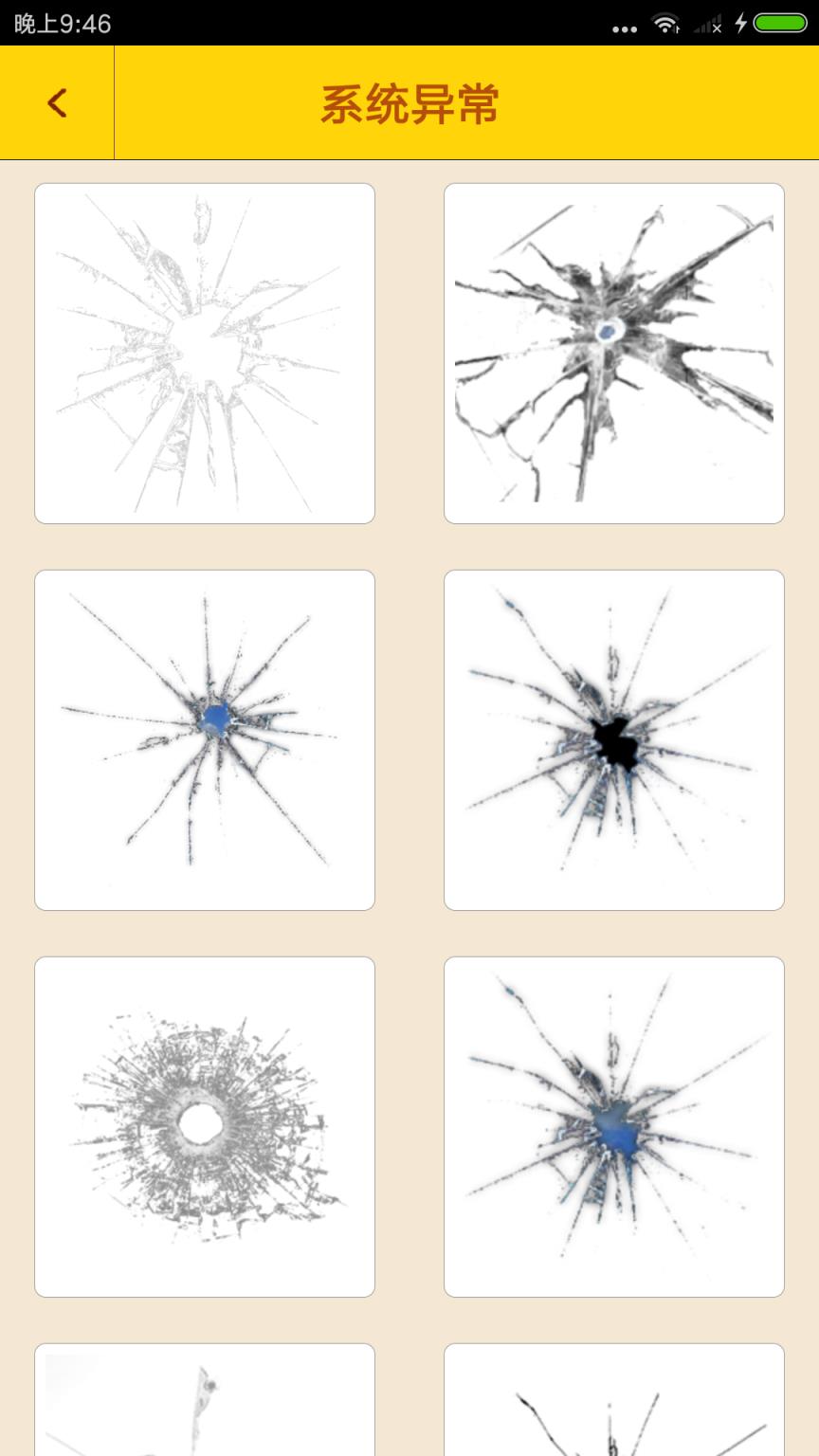Open the gray circular bullet hole tile
819x1456 pixels.
pyautogui.click(x=205, y=1127)
